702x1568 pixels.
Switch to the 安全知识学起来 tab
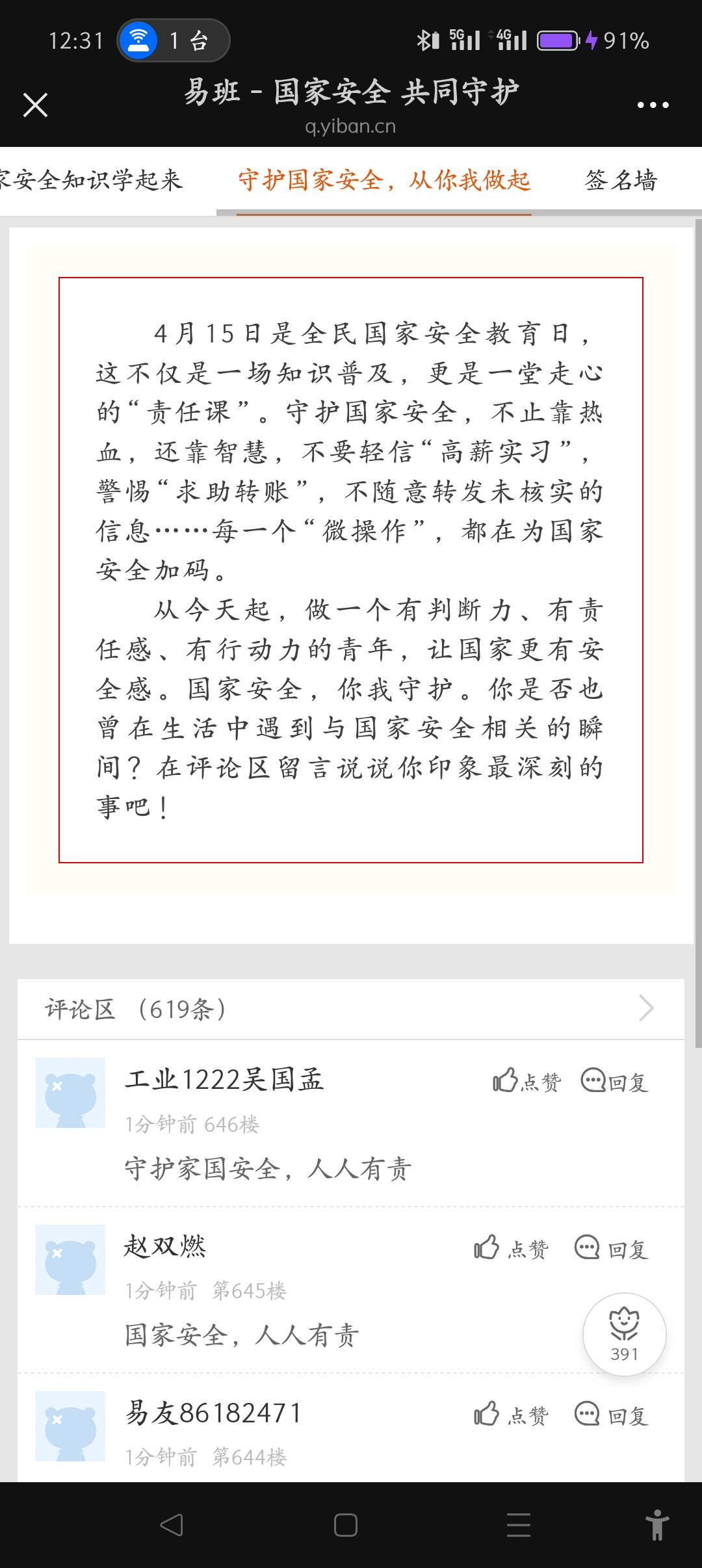(91, 180)
